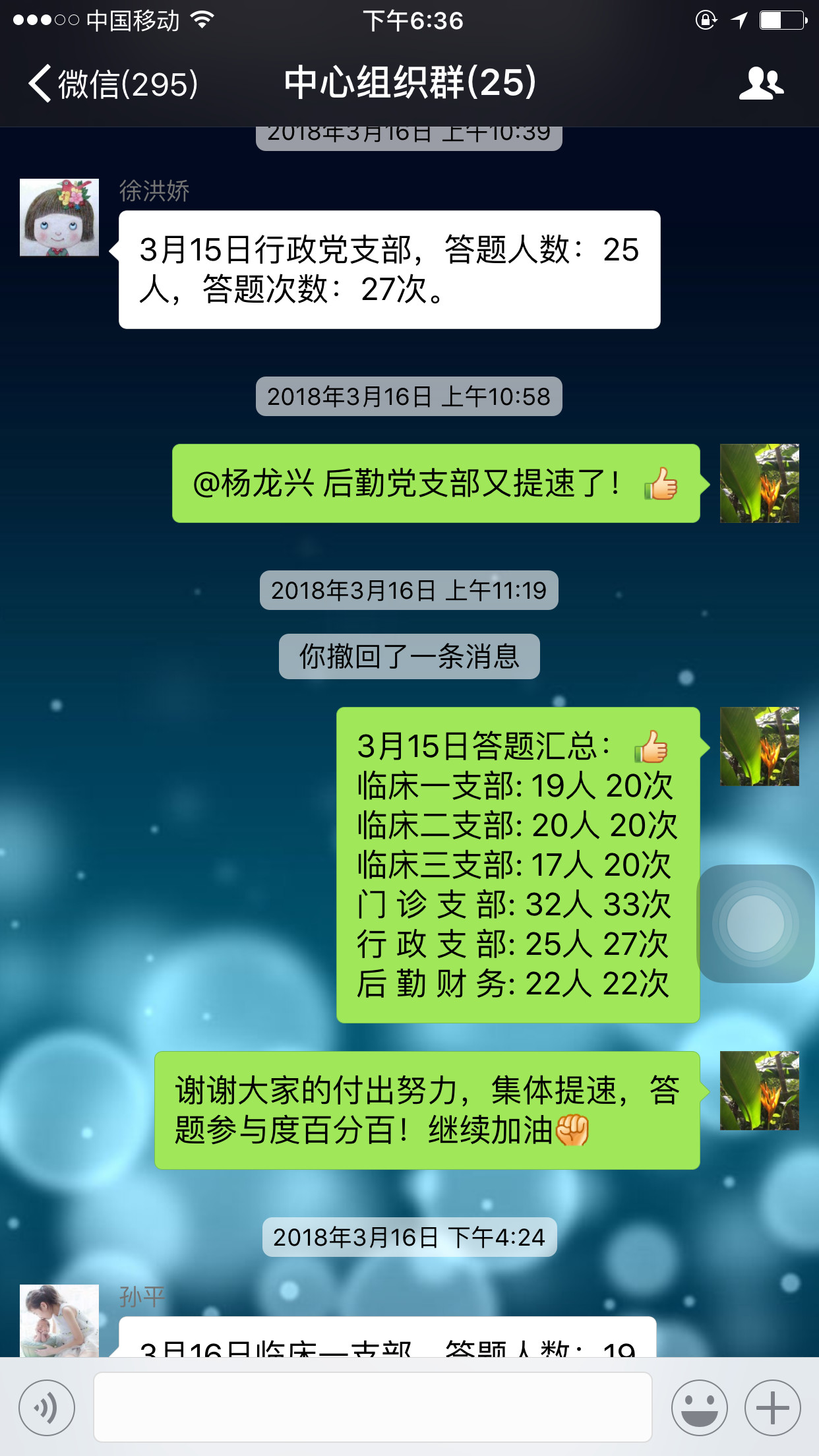This screenshot has height=1456, width=819.
Task: View 孙平's profile via avatar
Action: point(59,1320)
